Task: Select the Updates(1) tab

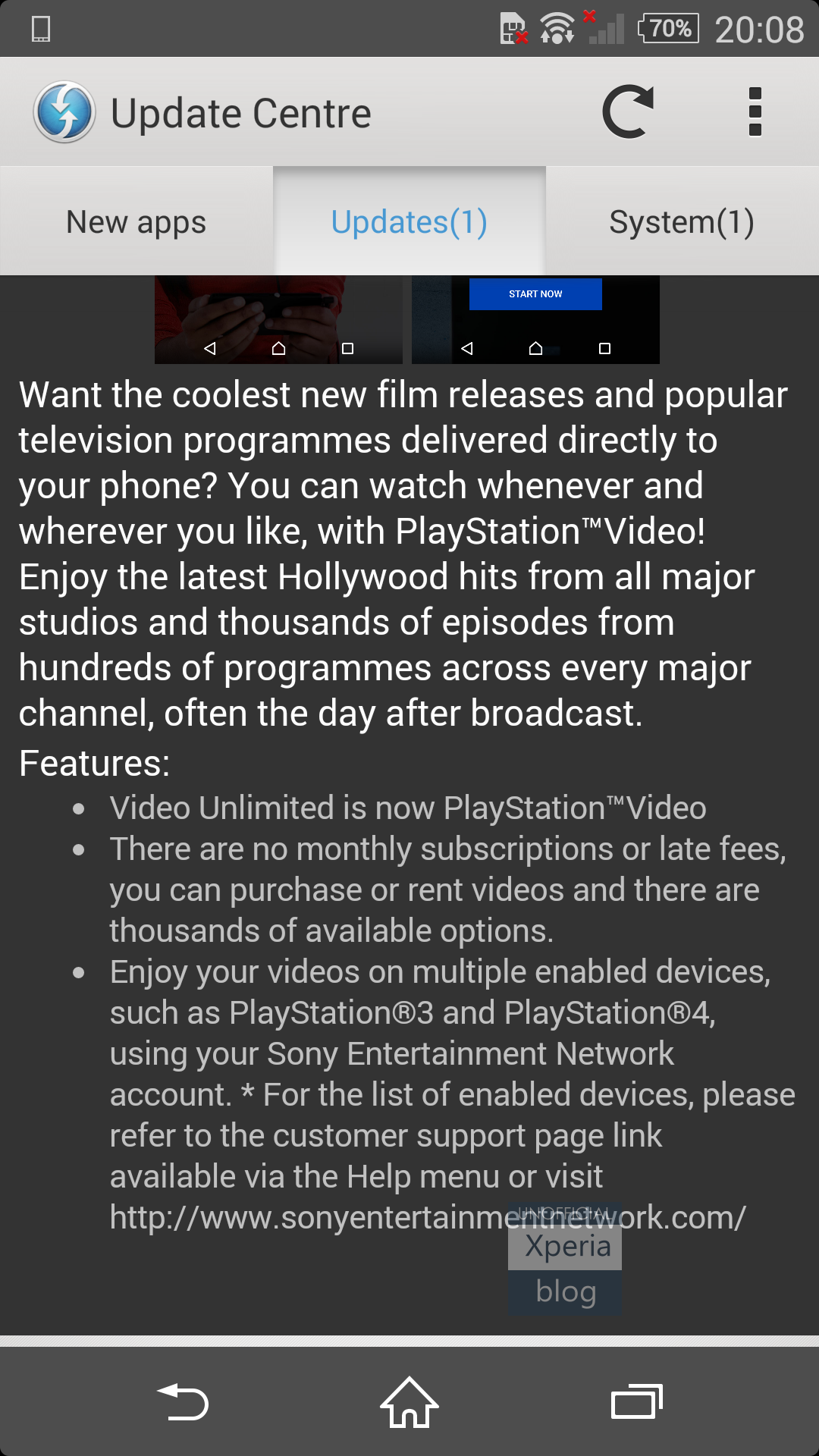Action: click(x=409, y=221)
